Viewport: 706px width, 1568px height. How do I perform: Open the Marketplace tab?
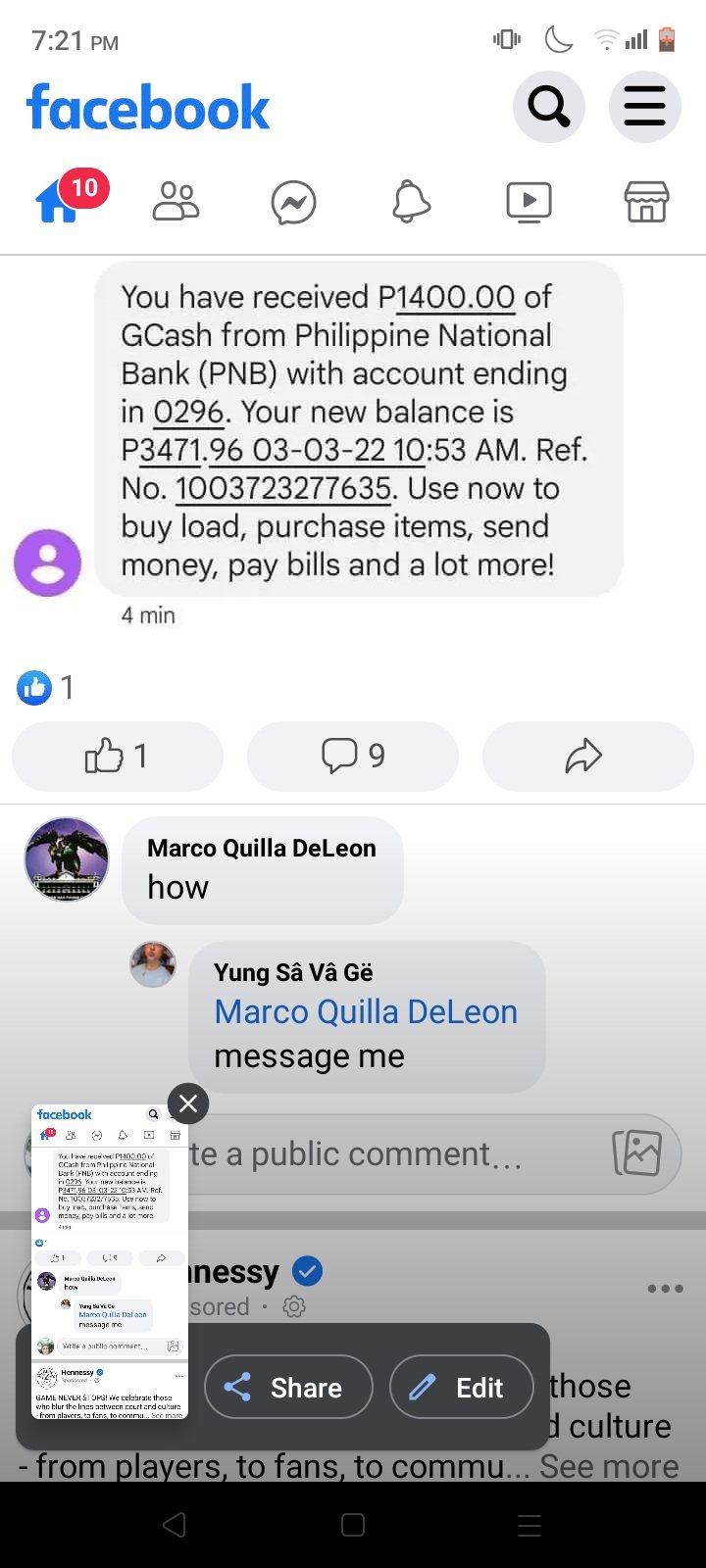tap(646, 203)
